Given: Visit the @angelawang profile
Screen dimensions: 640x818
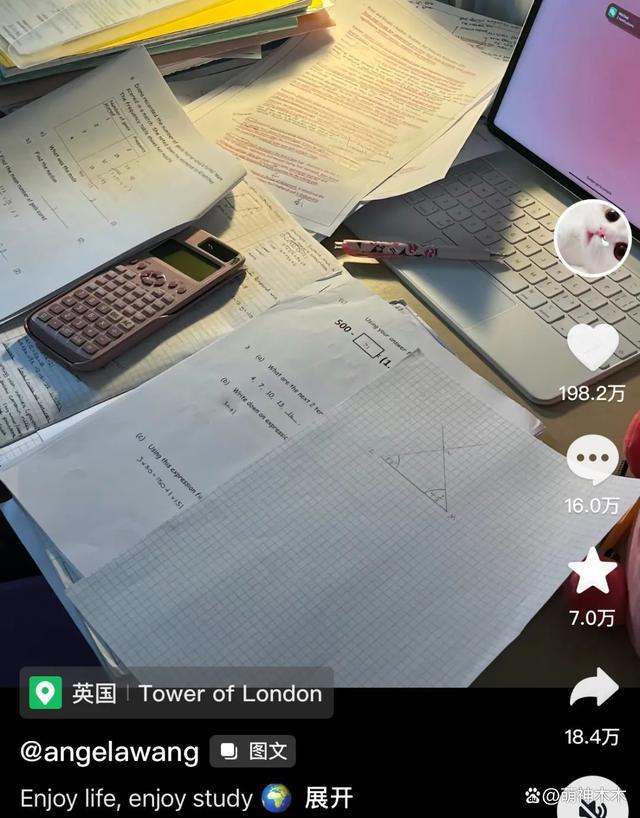Looking at the screenshot, I should (x=109, y=752).
